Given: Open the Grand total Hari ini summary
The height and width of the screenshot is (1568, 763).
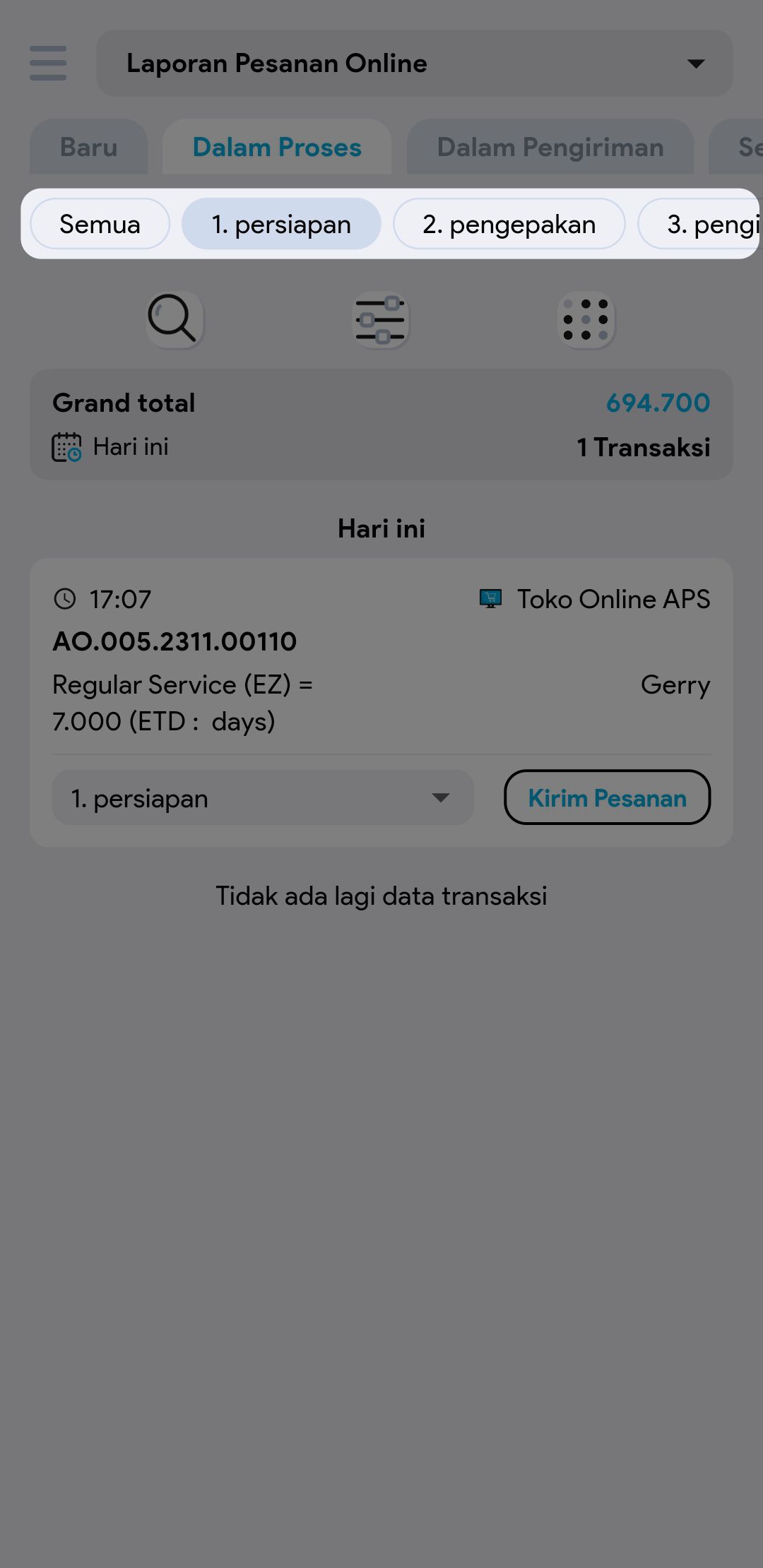Looking at the screenshot, I should coord(381,424).
